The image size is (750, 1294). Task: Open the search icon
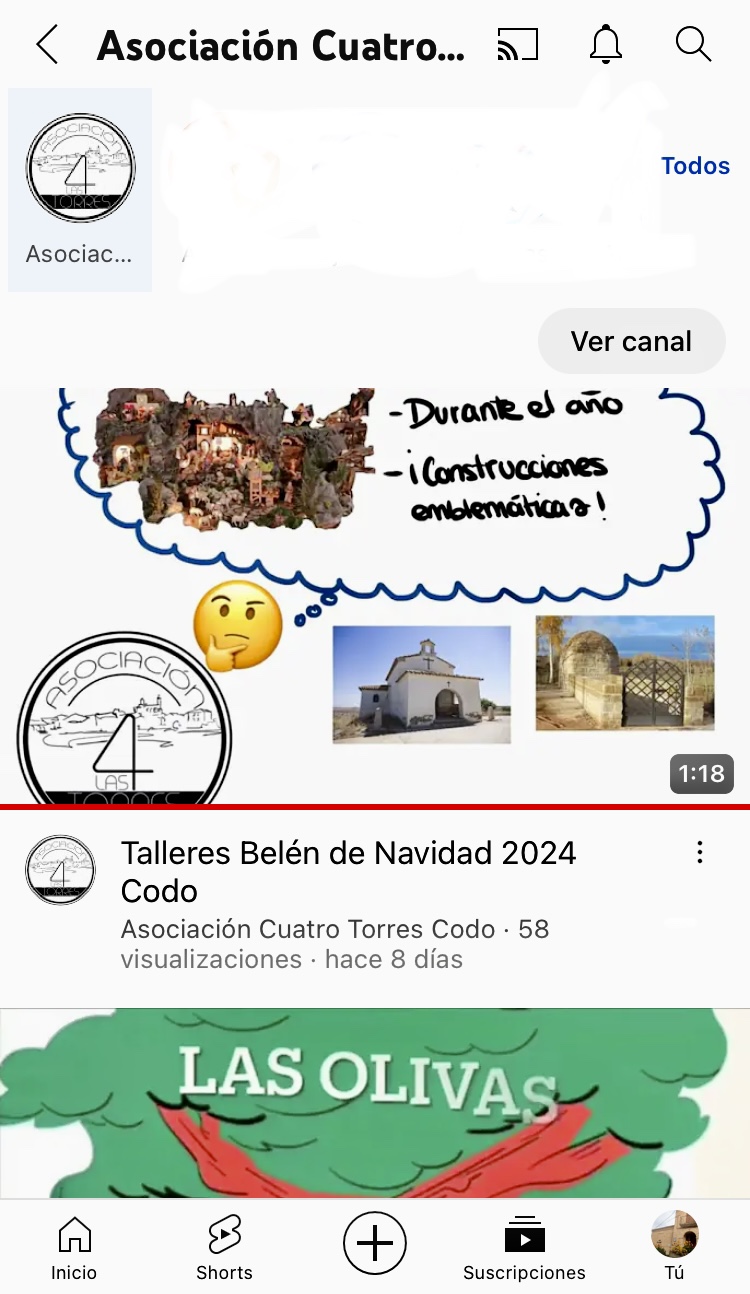click(x=692, y=45)
